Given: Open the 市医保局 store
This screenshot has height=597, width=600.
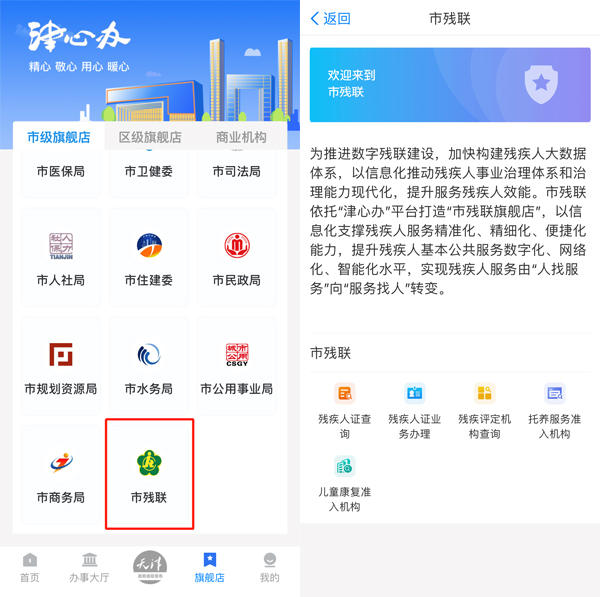Looking at the screenshot, I should (x=61, y=170).
